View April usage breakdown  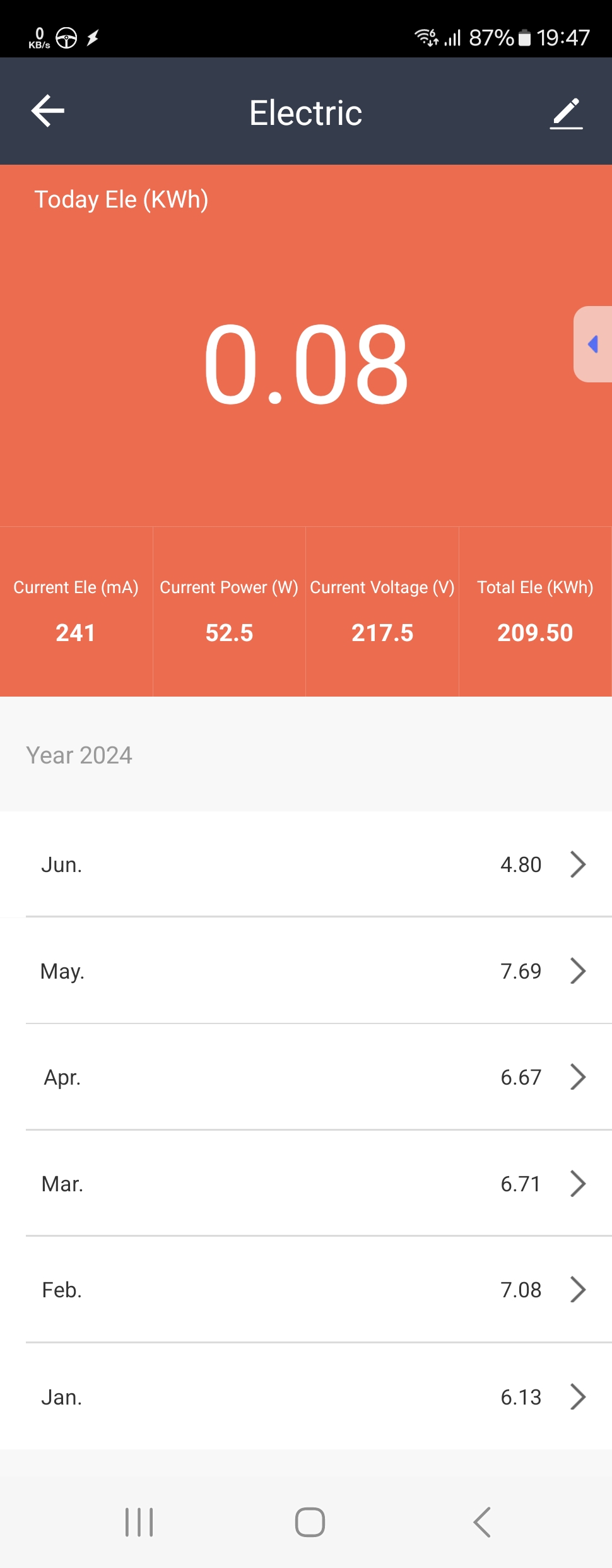point(306,1077)
